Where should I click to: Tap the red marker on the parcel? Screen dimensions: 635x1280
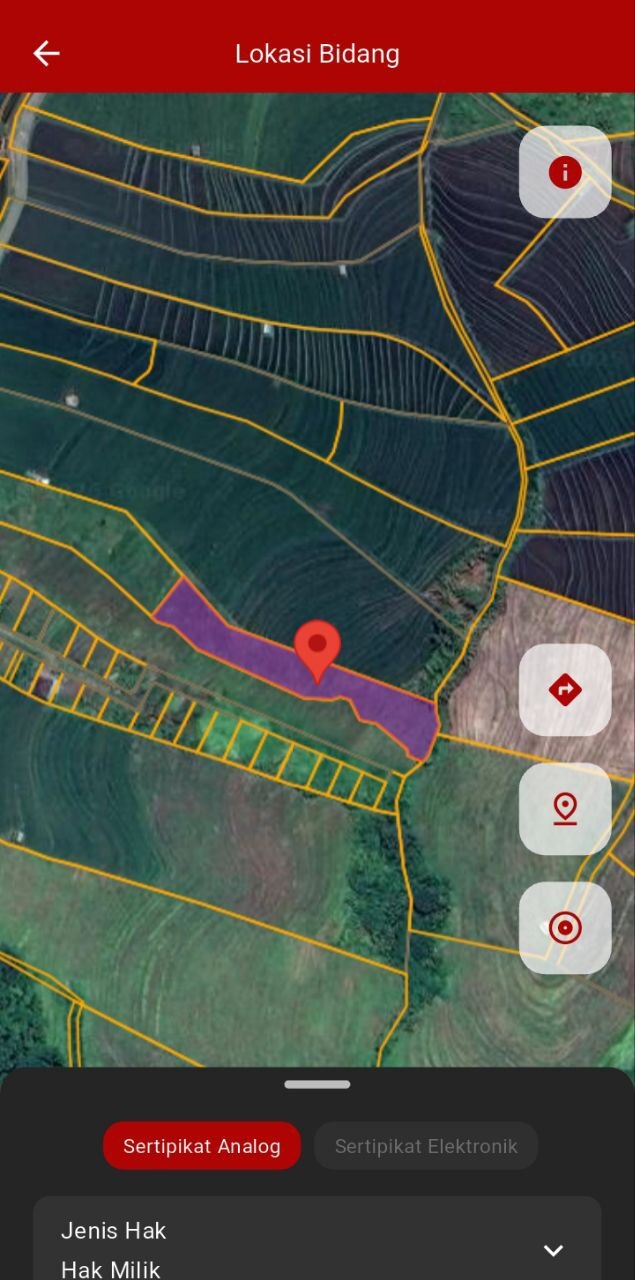pyautogui.click(x=317, y=648)
